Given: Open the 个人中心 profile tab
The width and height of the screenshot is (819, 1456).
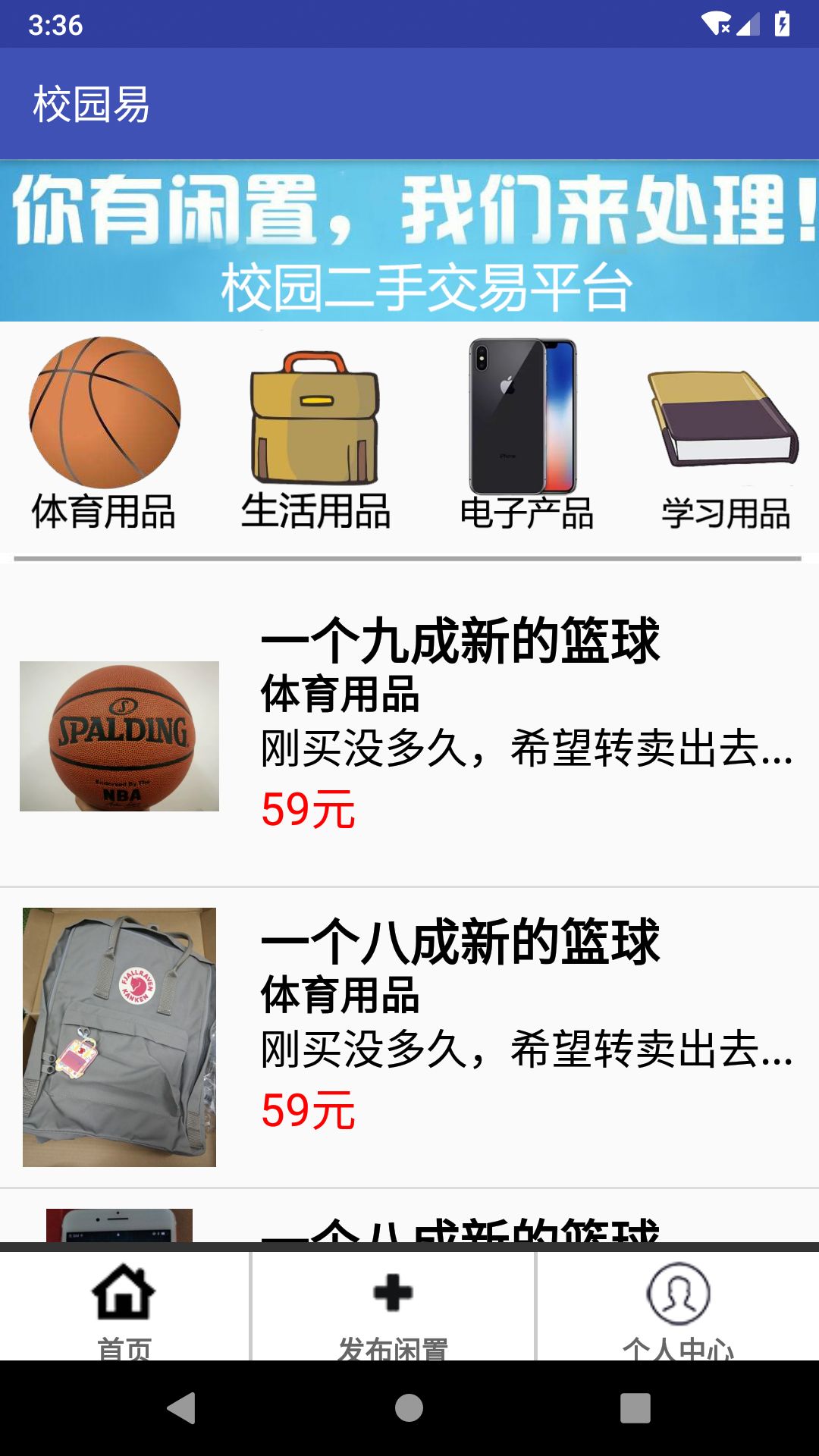Looking at the screenshot, I should coord(678,1306).
